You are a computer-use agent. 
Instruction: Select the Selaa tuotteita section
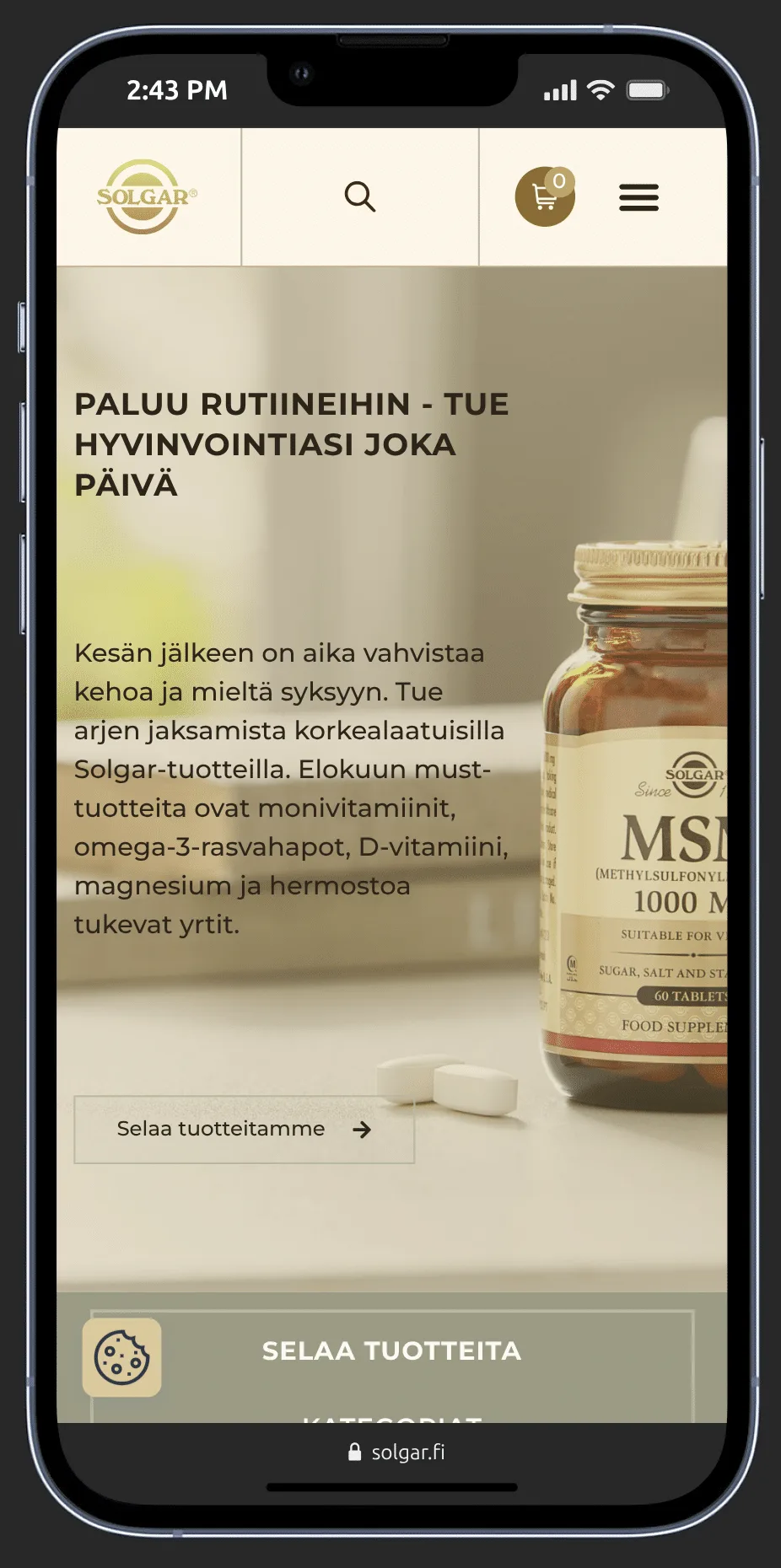(x=392, y=1351)
